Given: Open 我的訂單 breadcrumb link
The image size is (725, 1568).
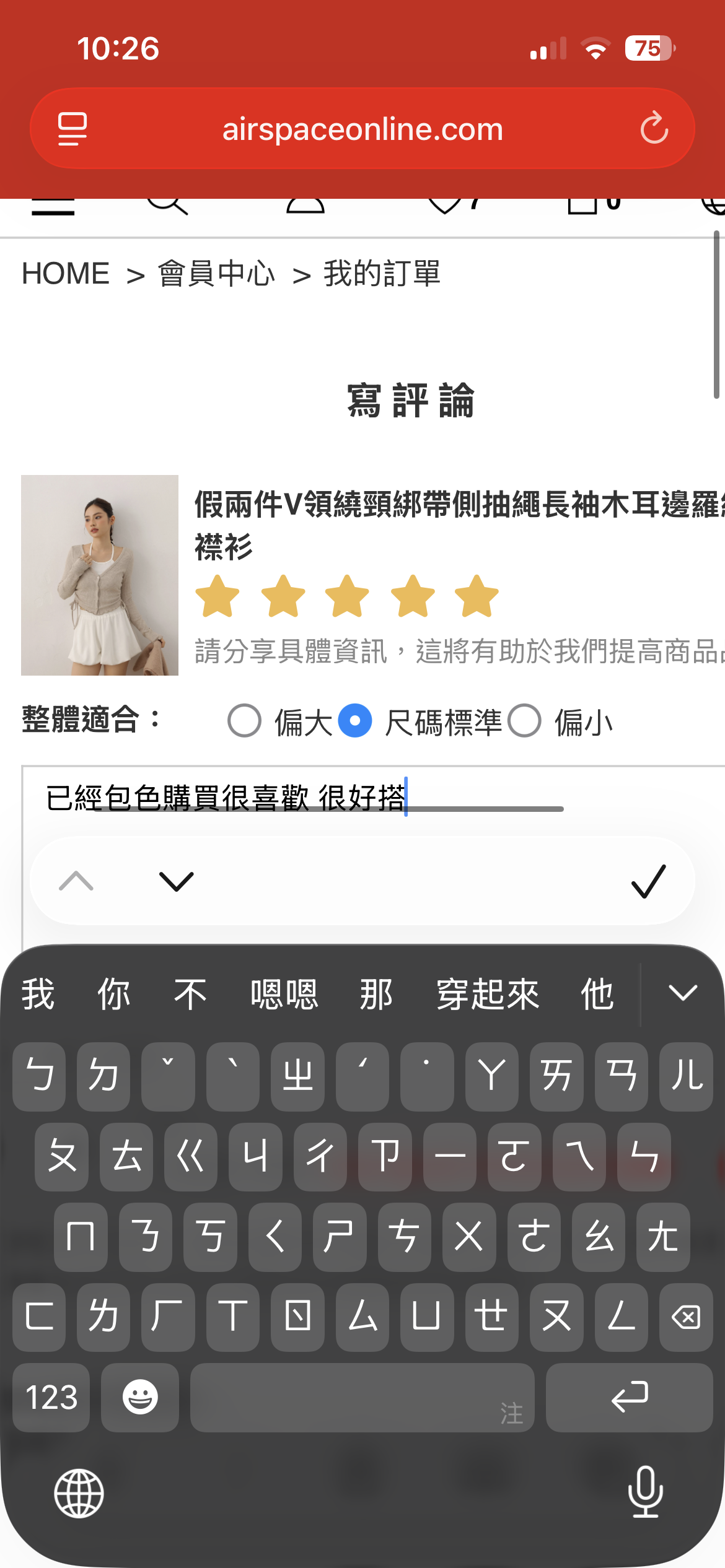Looking at the screenshot, I should 382,274.
